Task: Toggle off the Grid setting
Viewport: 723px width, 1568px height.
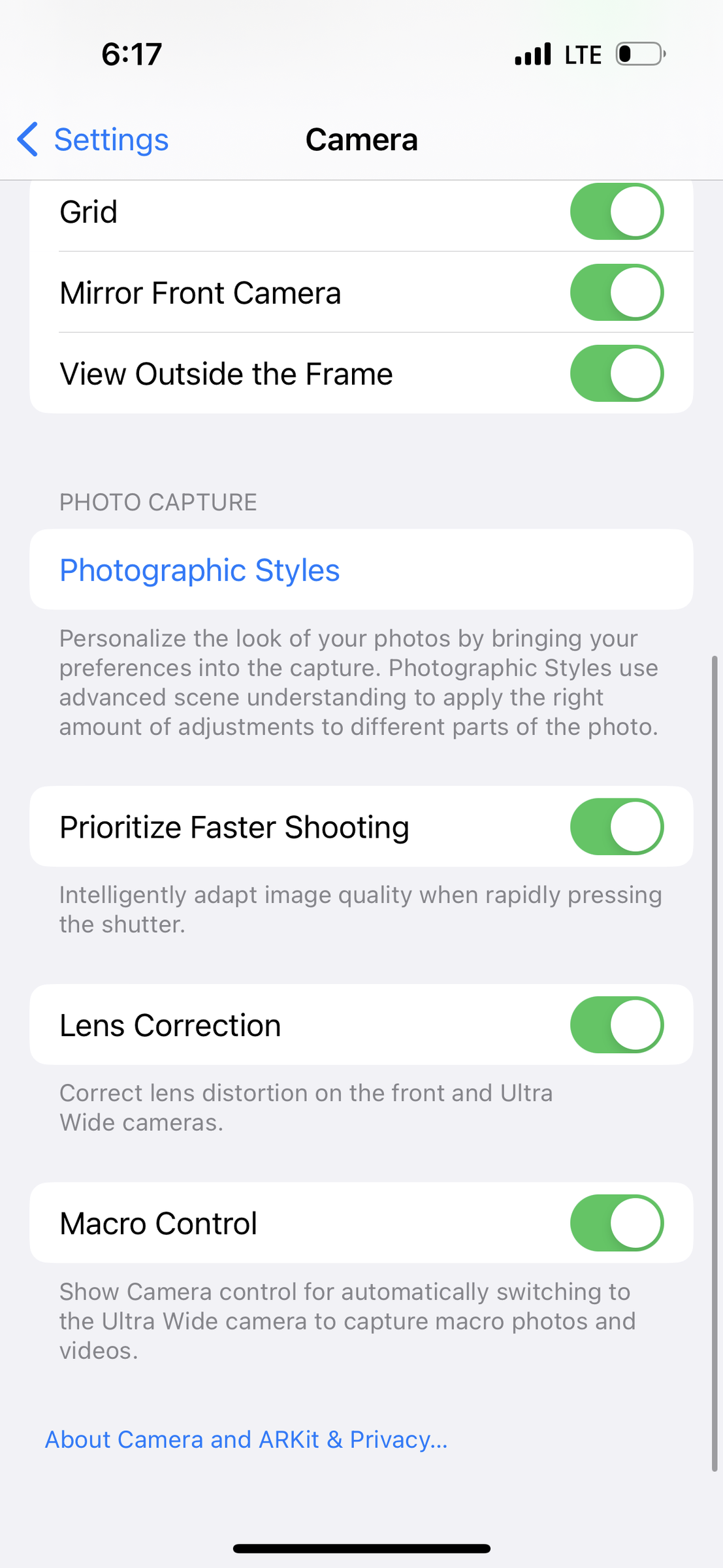Action: pyautogui.click(x=616, y=210)
